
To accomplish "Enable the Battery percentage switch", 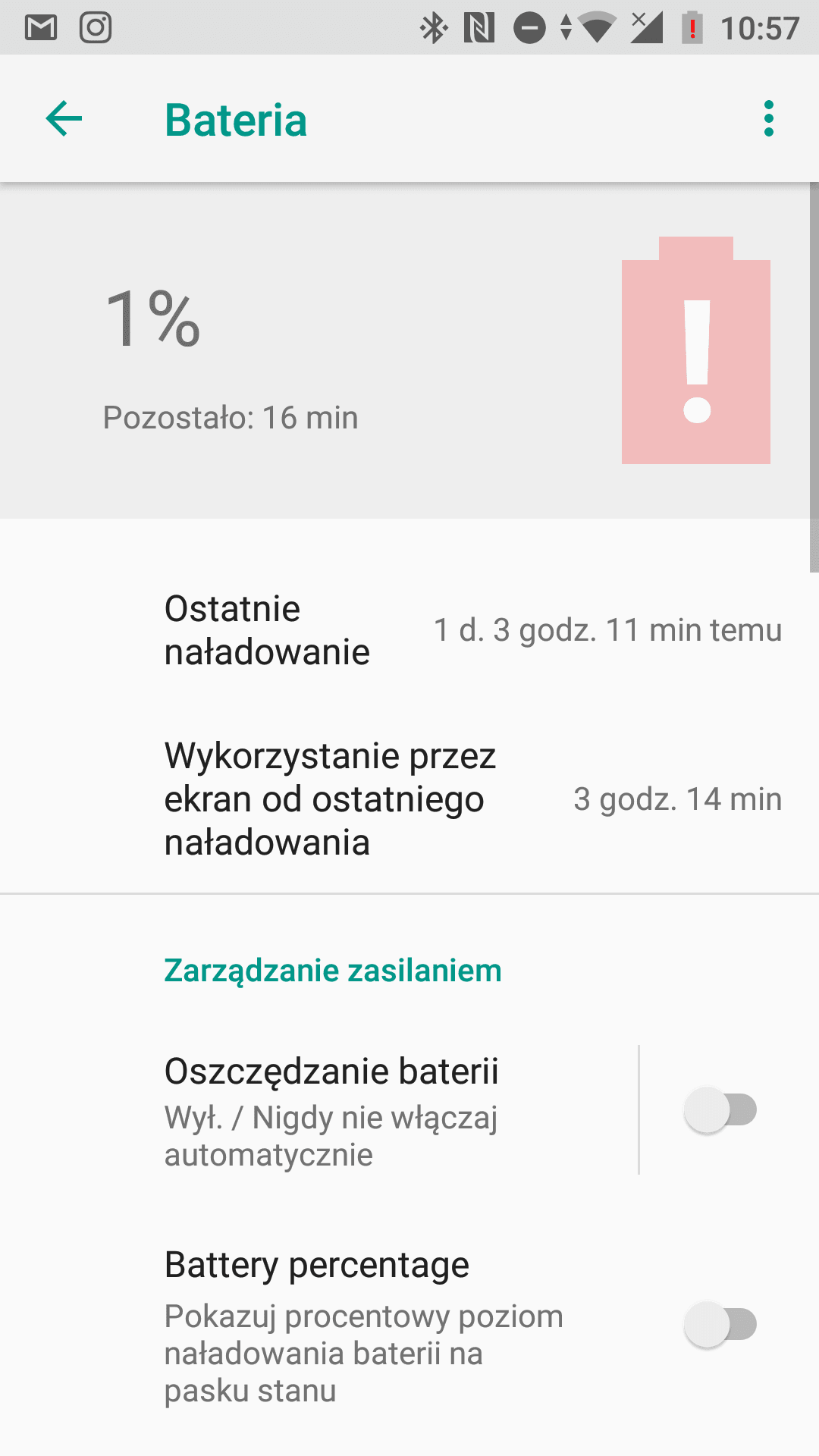I will [720, 1325].
